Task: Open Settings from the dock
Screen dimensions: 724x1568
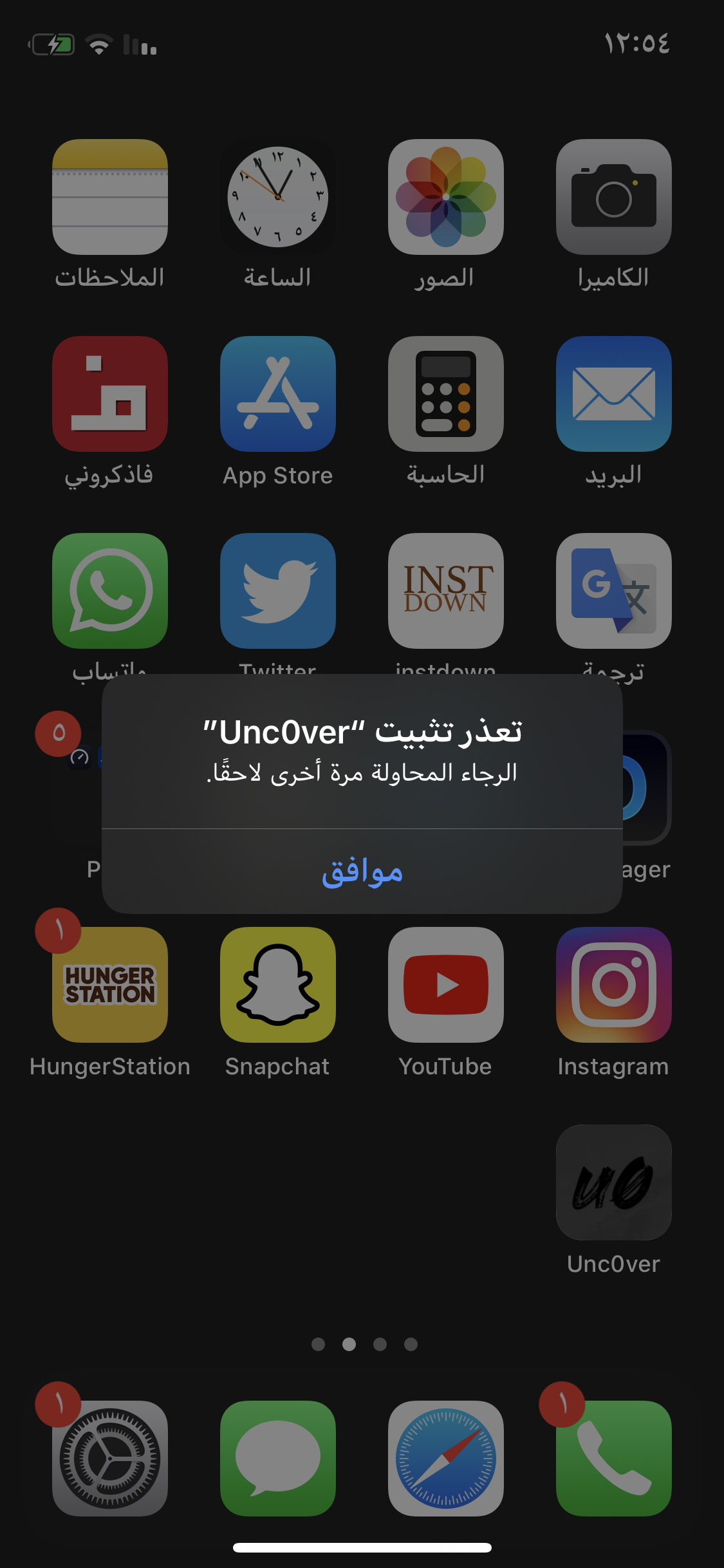Action: [110, 1459]
